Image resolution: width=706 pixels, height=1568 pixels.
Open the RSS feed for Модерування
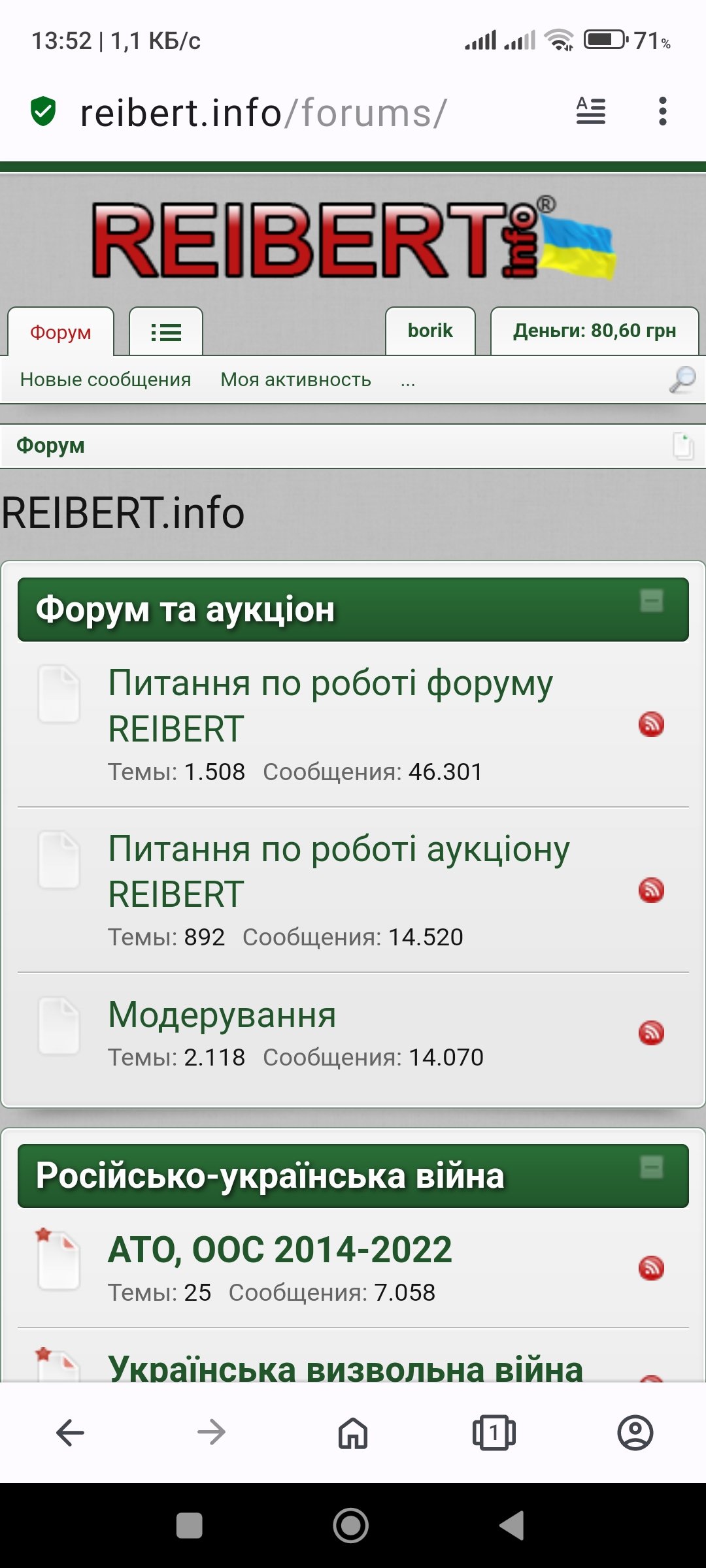pos(651,1033)
